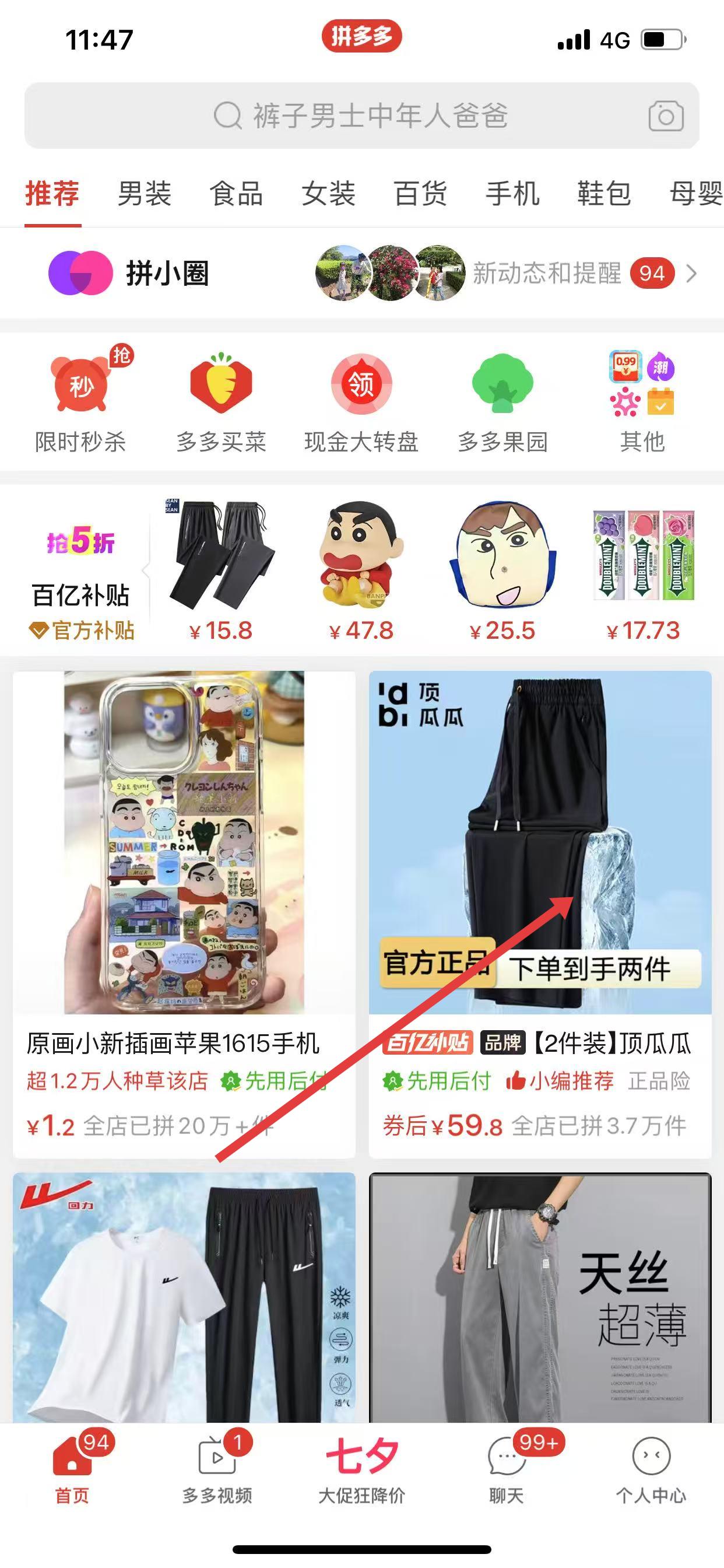
Task: Switch to the 男装 category tab
Action: click(x=144, y=194)
